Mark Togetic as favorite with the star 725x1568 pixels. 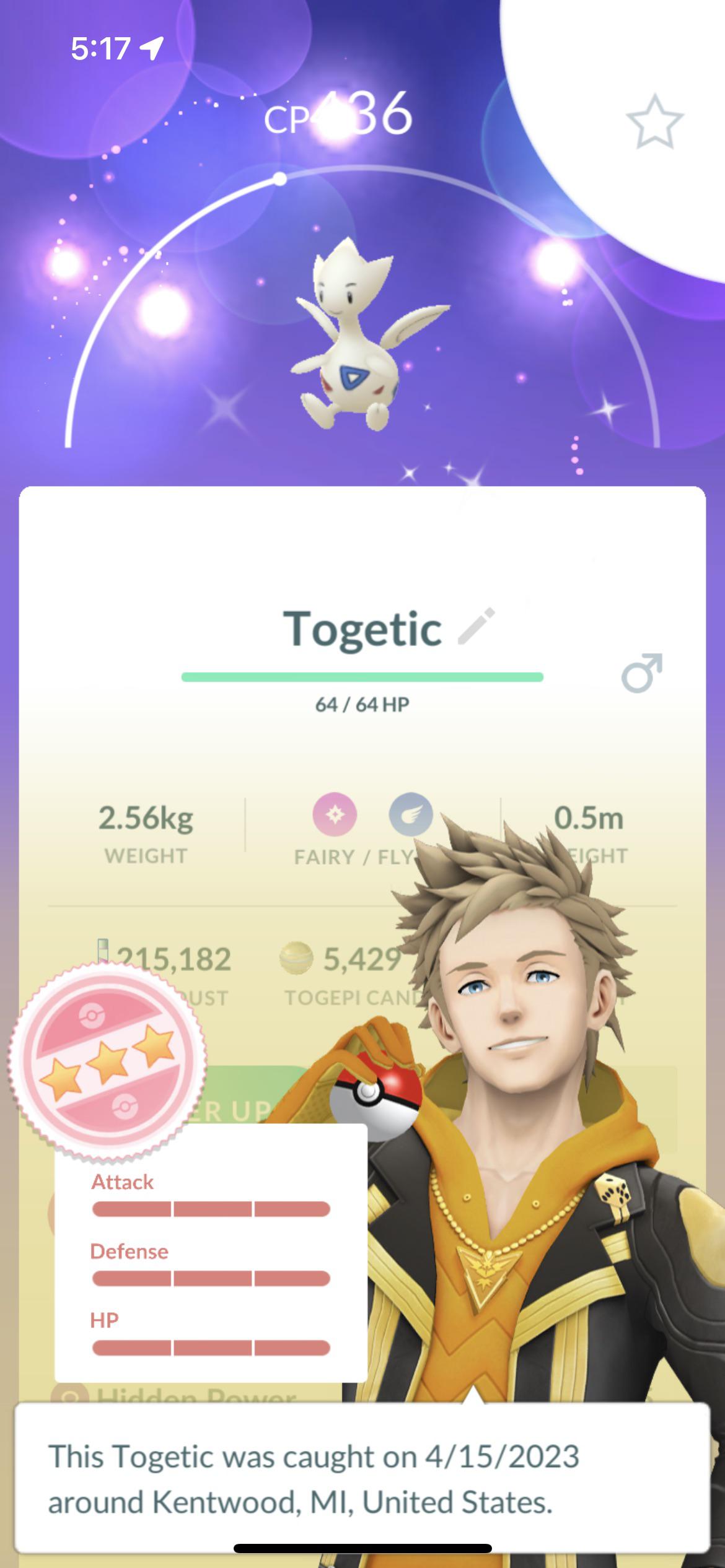click(x=654, y=121)
